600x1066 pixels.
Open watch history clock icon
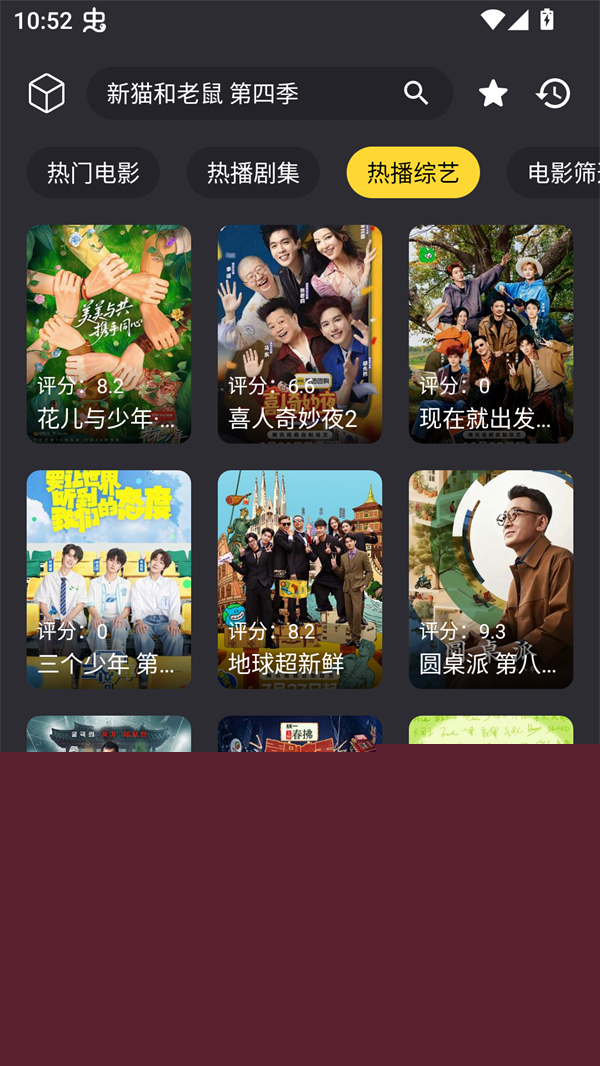(x=553, y=93)
